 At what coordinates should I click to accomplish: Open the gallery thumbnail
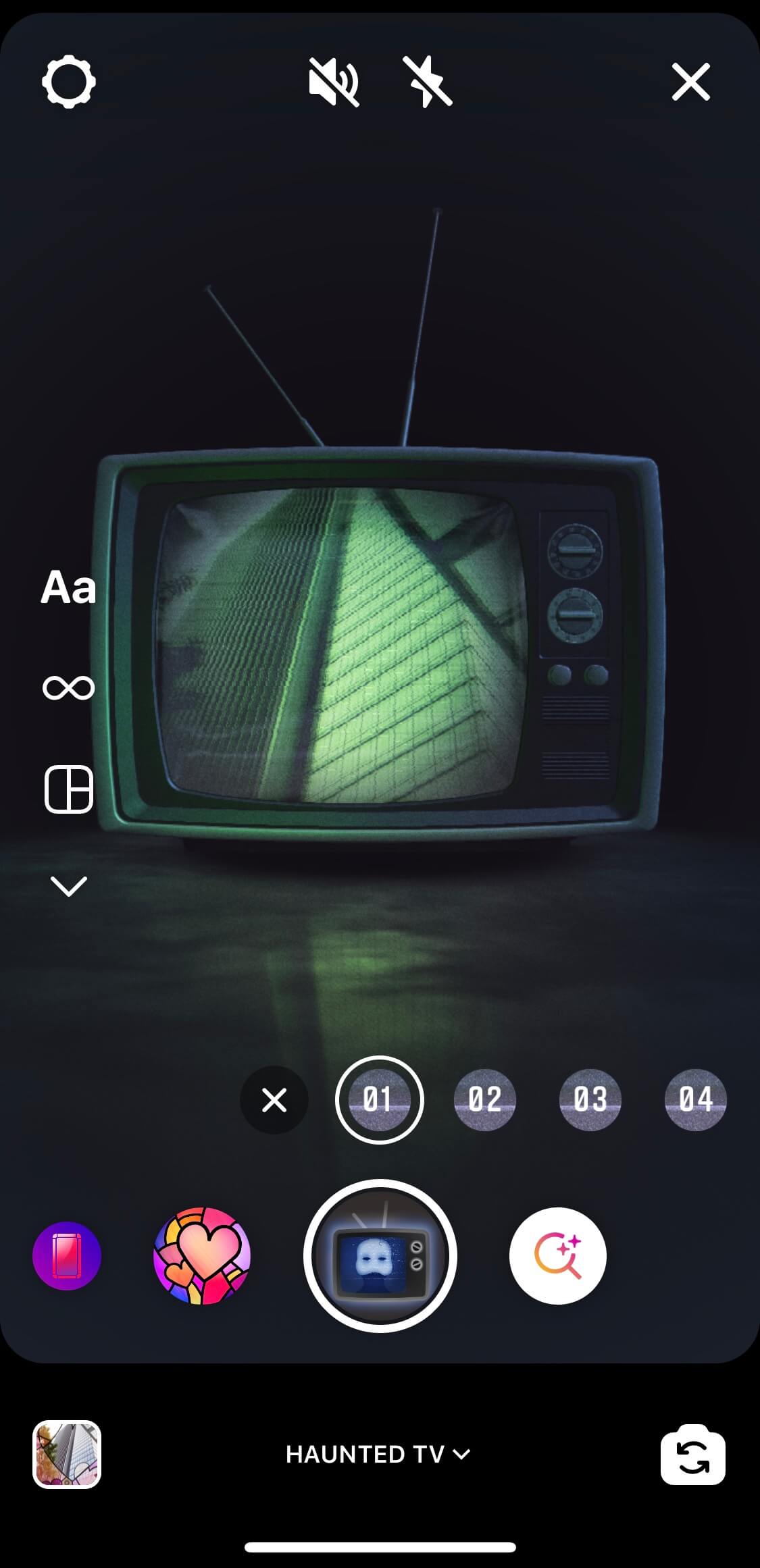click(x=67, y=1455)
